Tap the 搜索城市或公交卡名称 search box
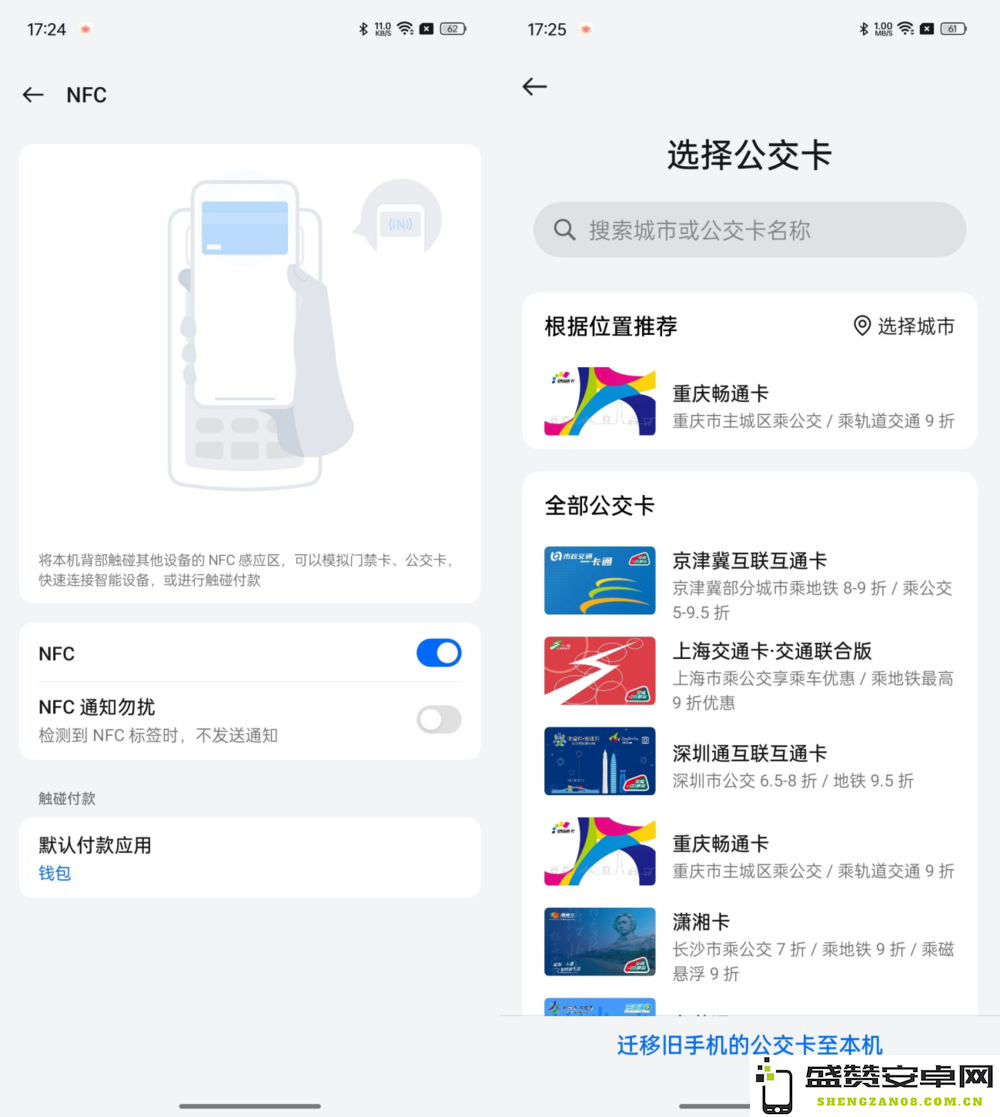Viewport: 1000px width, 1117px height. point(749,230)
